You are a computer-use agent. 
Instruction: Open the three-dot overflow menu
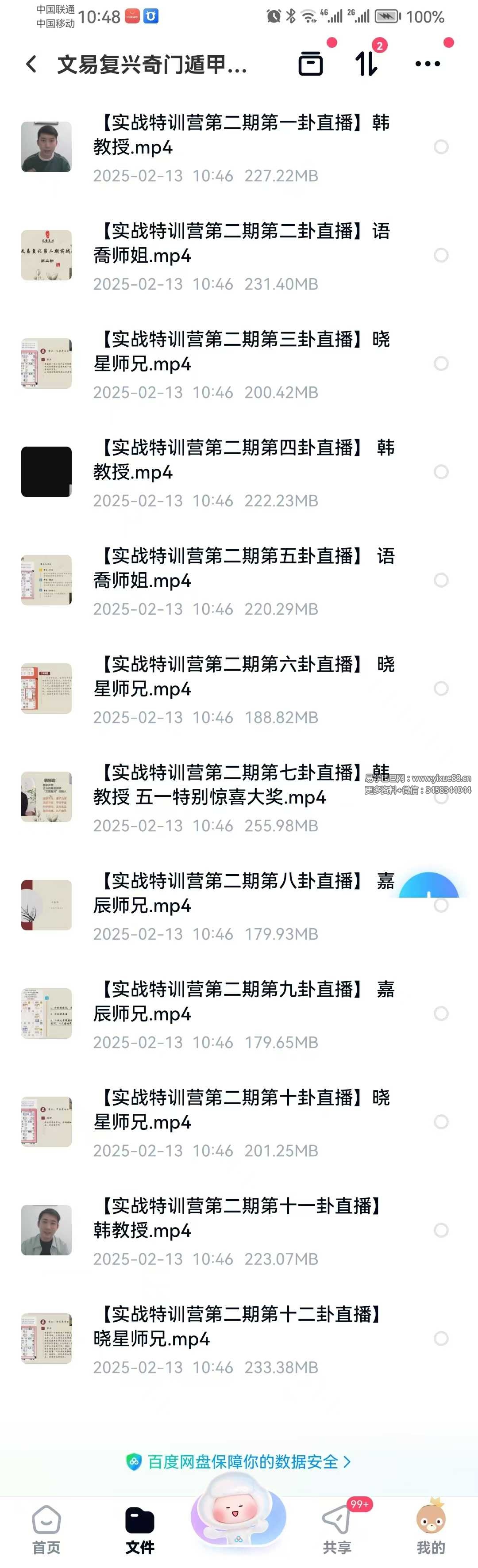point(428,64)
